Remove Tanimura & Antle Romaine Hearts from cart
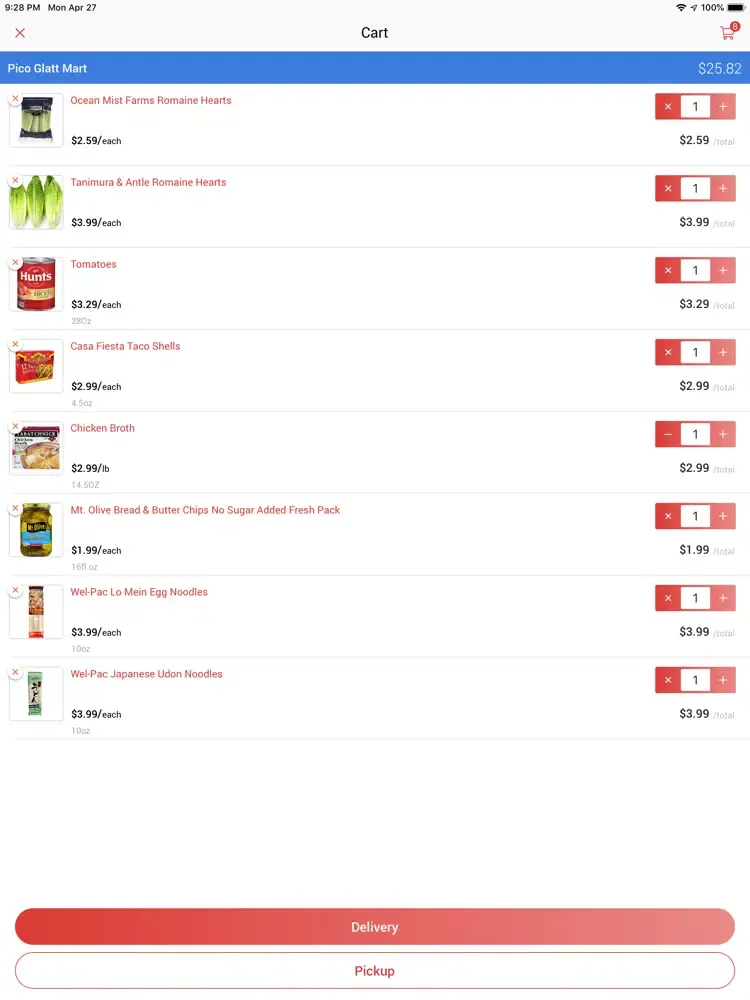750x1000 pixels. pyautogui.click(x=15, y=181)
